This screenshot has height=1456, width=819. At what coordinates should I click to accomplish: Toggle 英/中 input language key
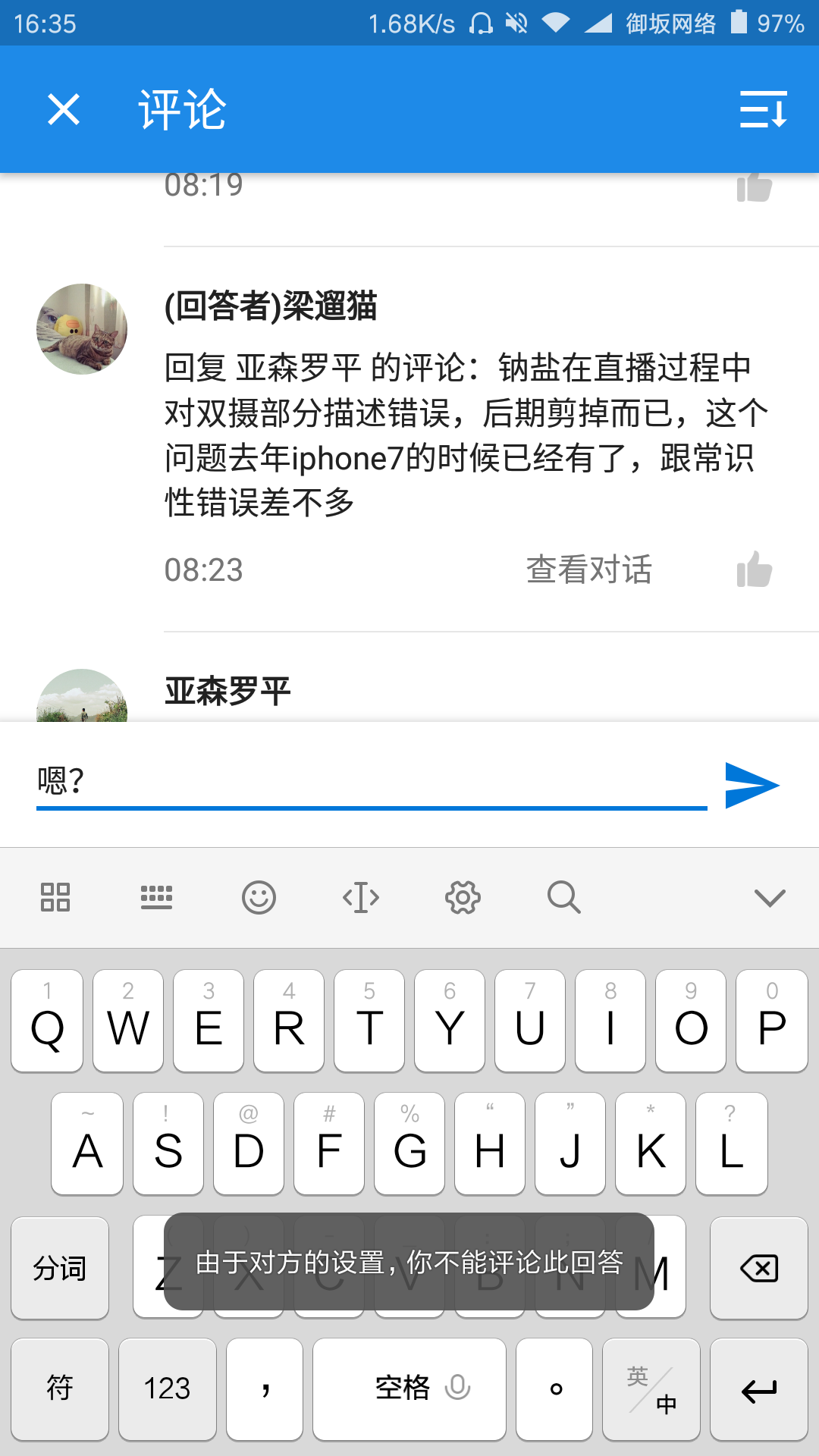click(x=651, y=1389)
